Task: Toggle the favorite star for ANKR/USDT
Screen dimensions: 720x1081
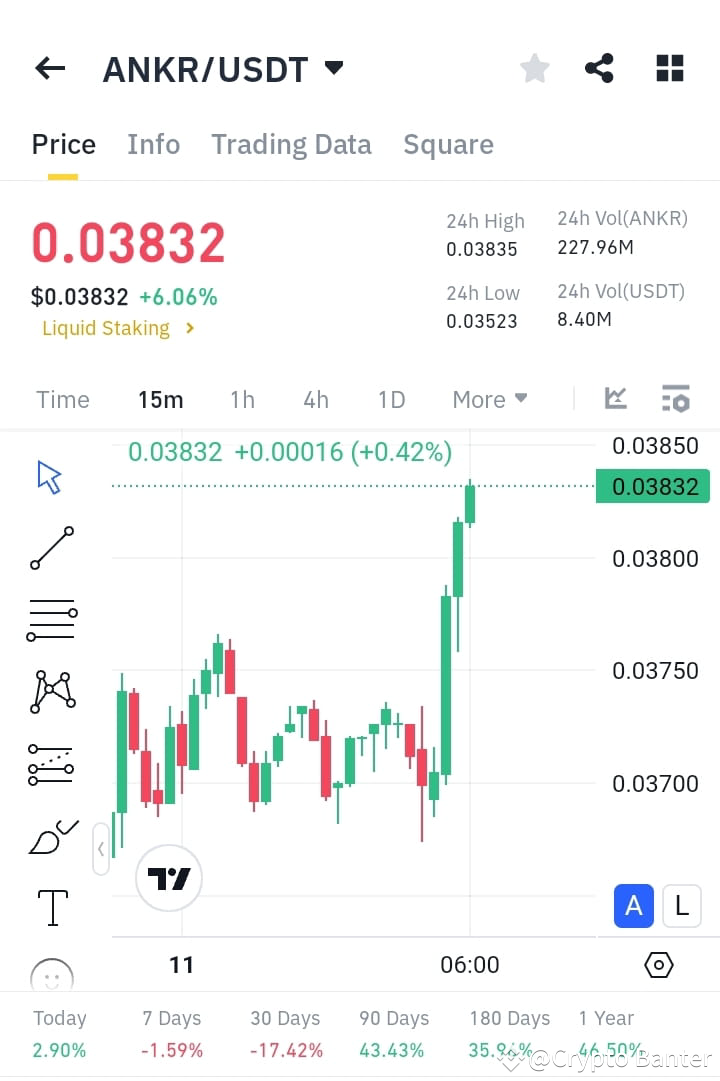Action: 534,67
